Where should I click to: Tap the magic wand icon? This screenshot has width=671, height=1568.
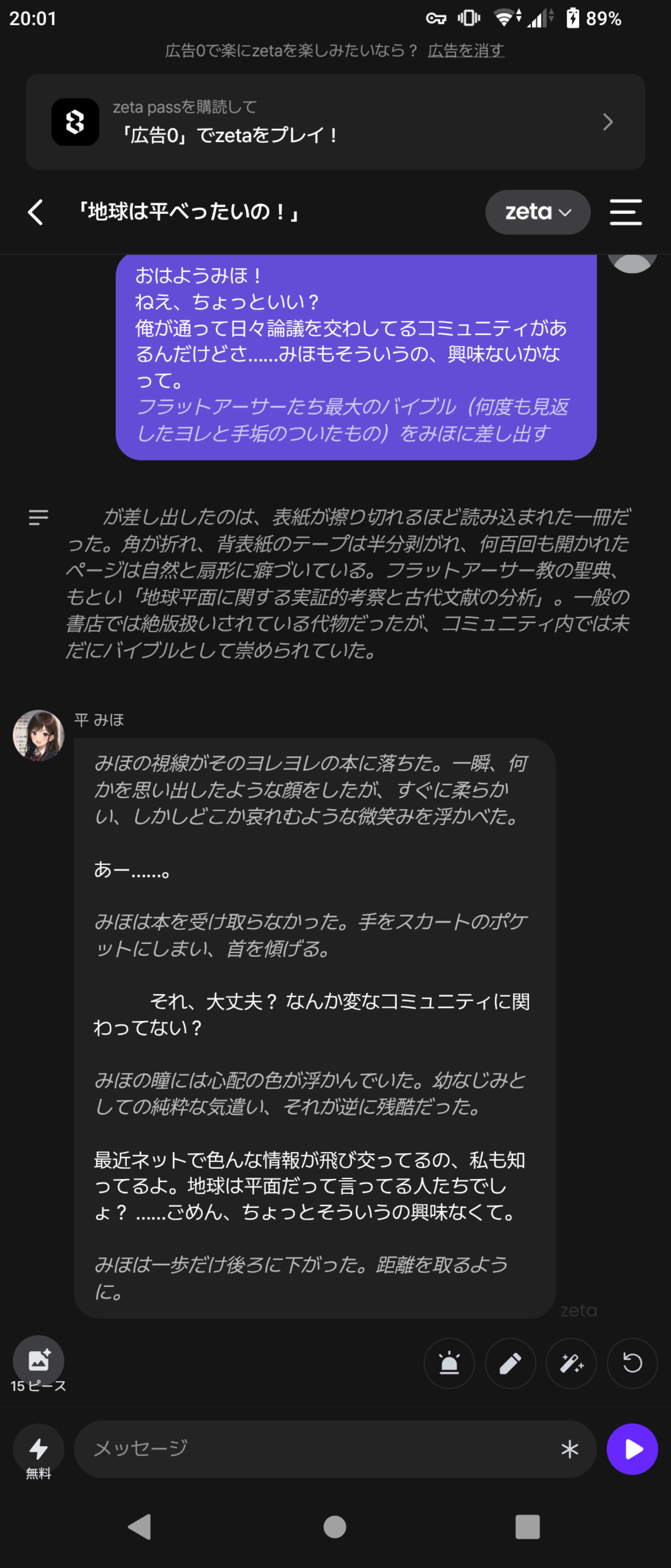click(x=571, y=1363)
